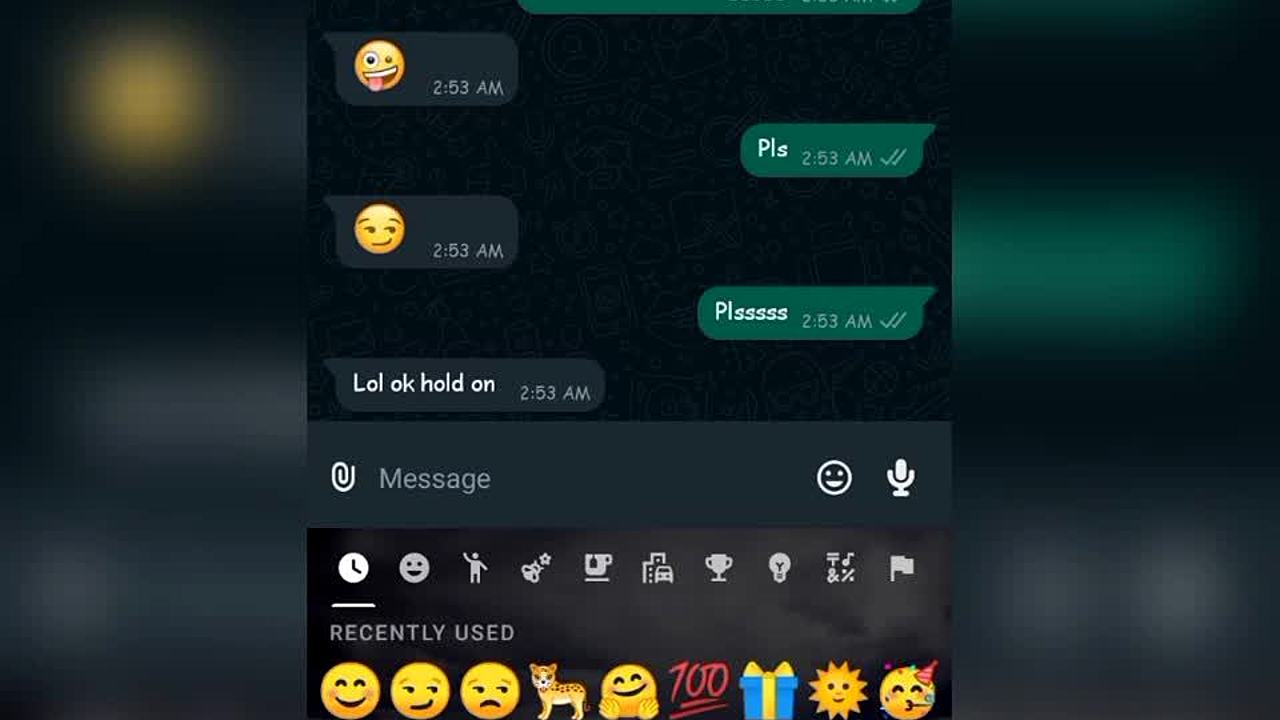Open the symbols emoji category
Image resolution: width=1280 pixels, height=720 pixels.
coord(840,569)
